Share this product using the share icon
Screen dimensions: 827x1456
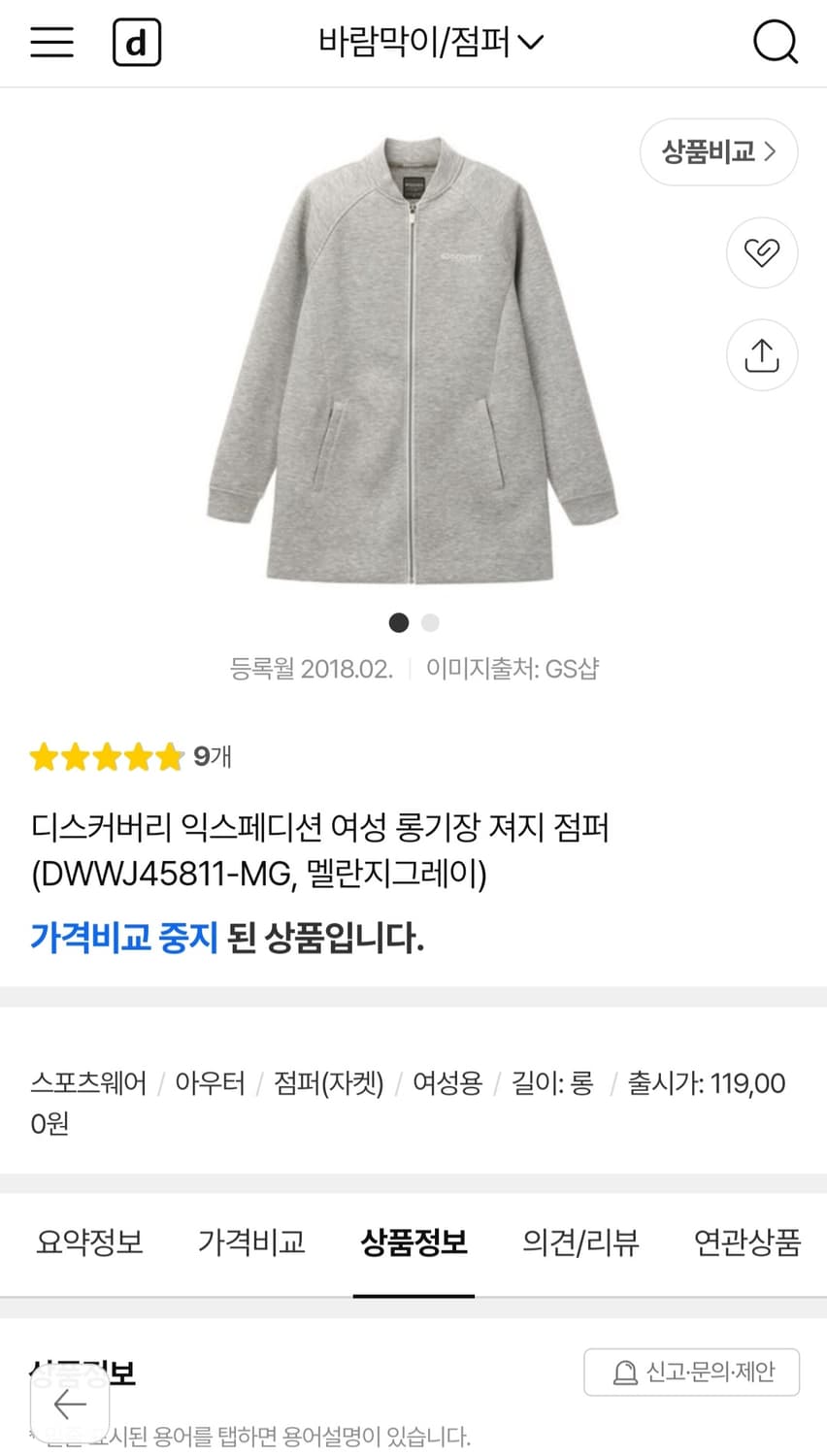pos(762,354)
